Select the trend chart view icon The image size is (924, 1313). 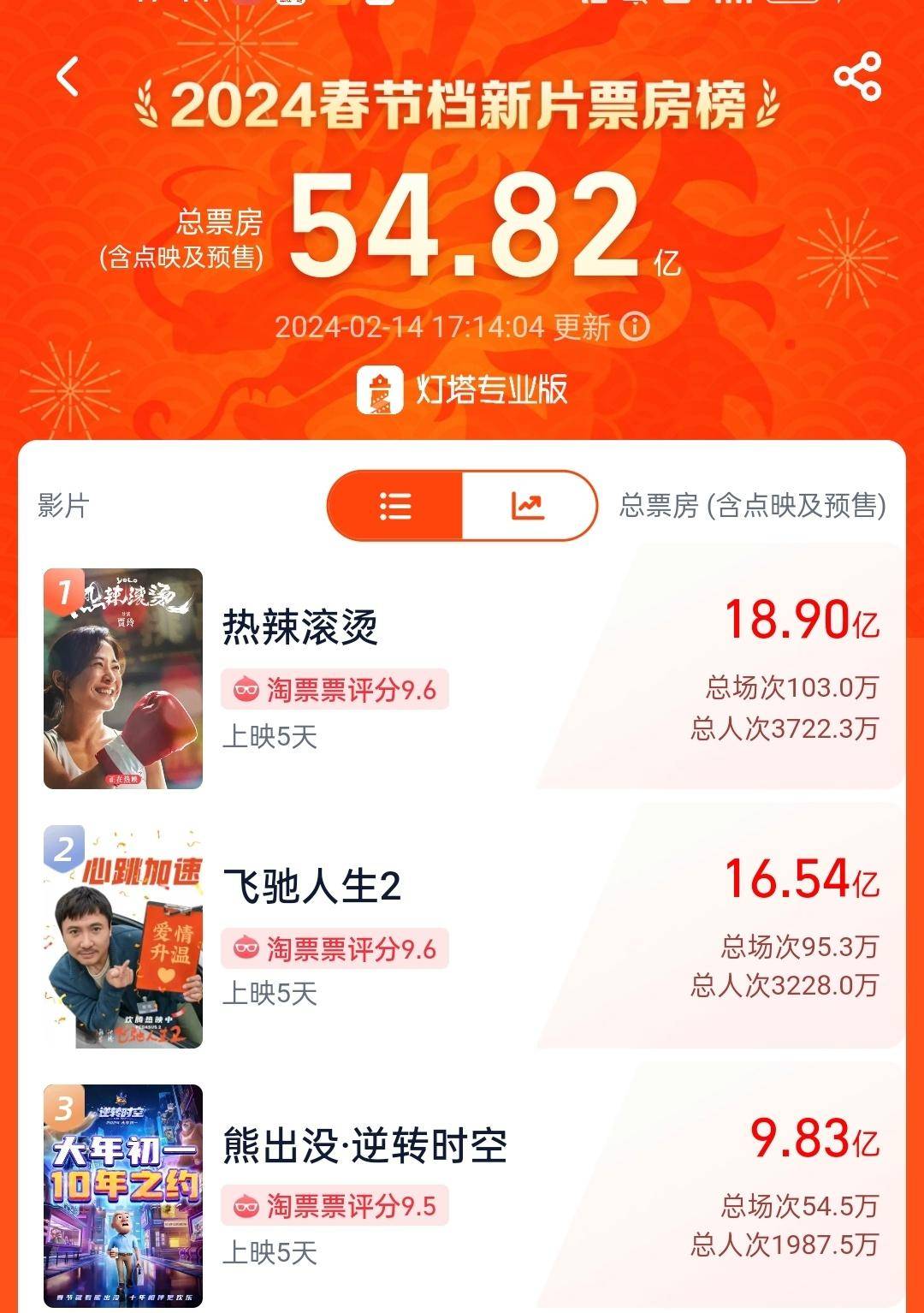point(528,505)
